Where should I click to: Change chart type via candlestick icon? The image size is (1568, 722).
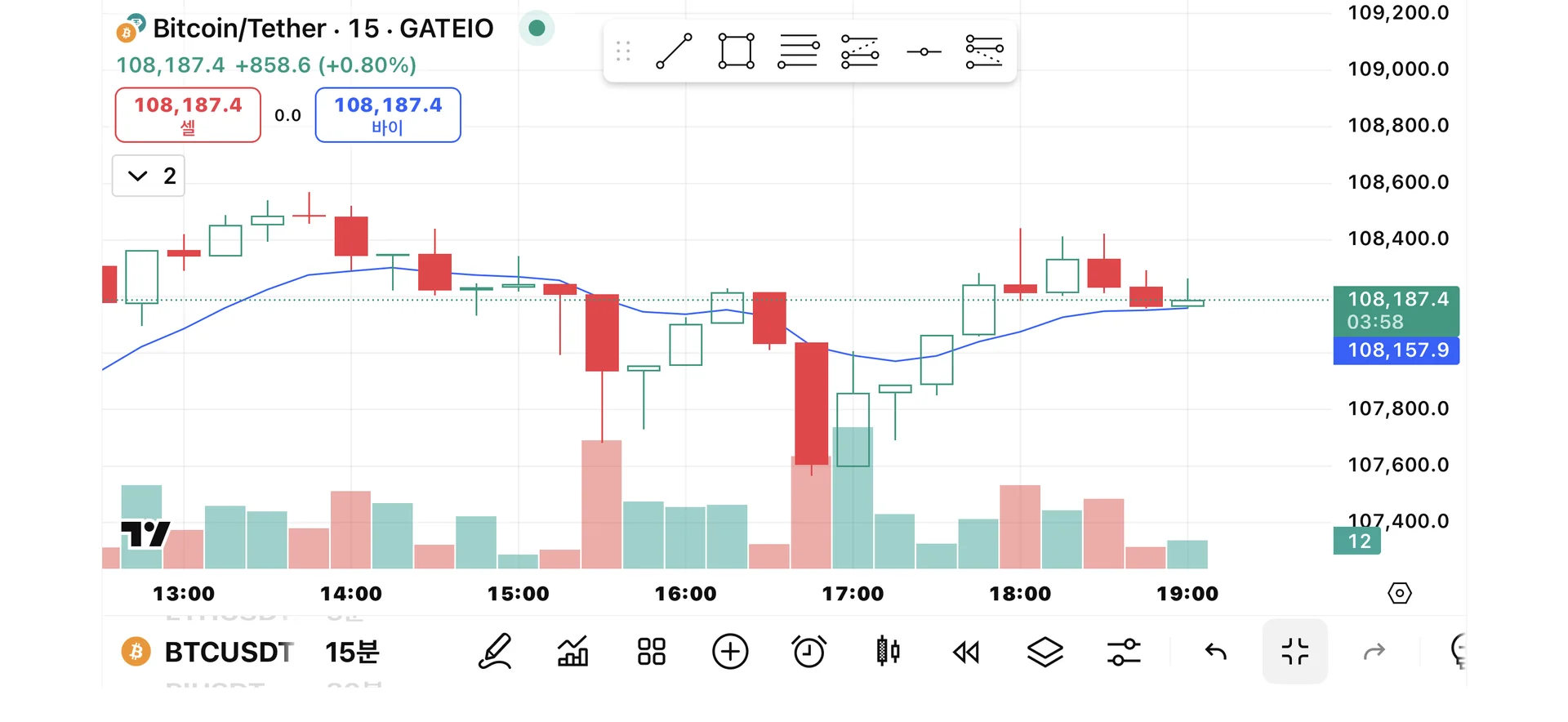pos(888,652)
